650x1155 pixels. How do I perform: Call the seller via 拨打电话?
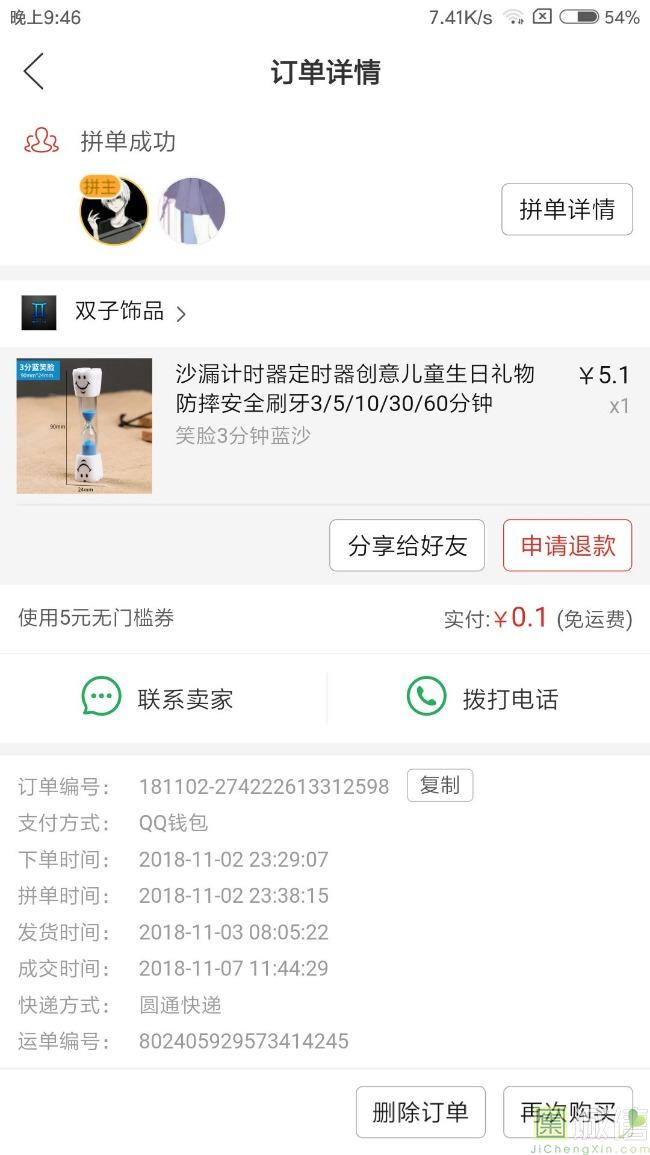[x=487, y=698]
